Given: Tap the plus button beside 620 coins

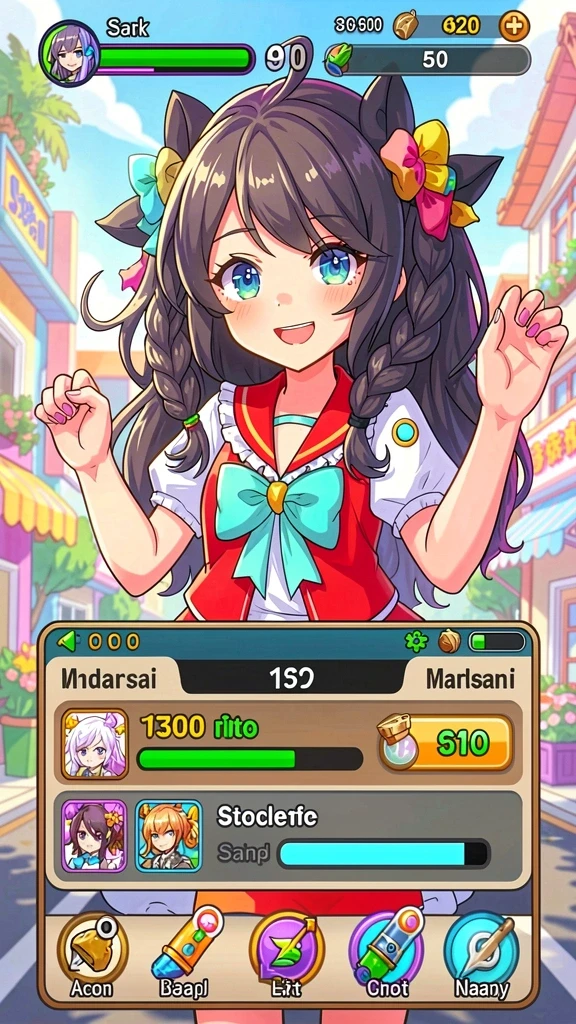Looking at the screenshot, I should coord(514,26).
